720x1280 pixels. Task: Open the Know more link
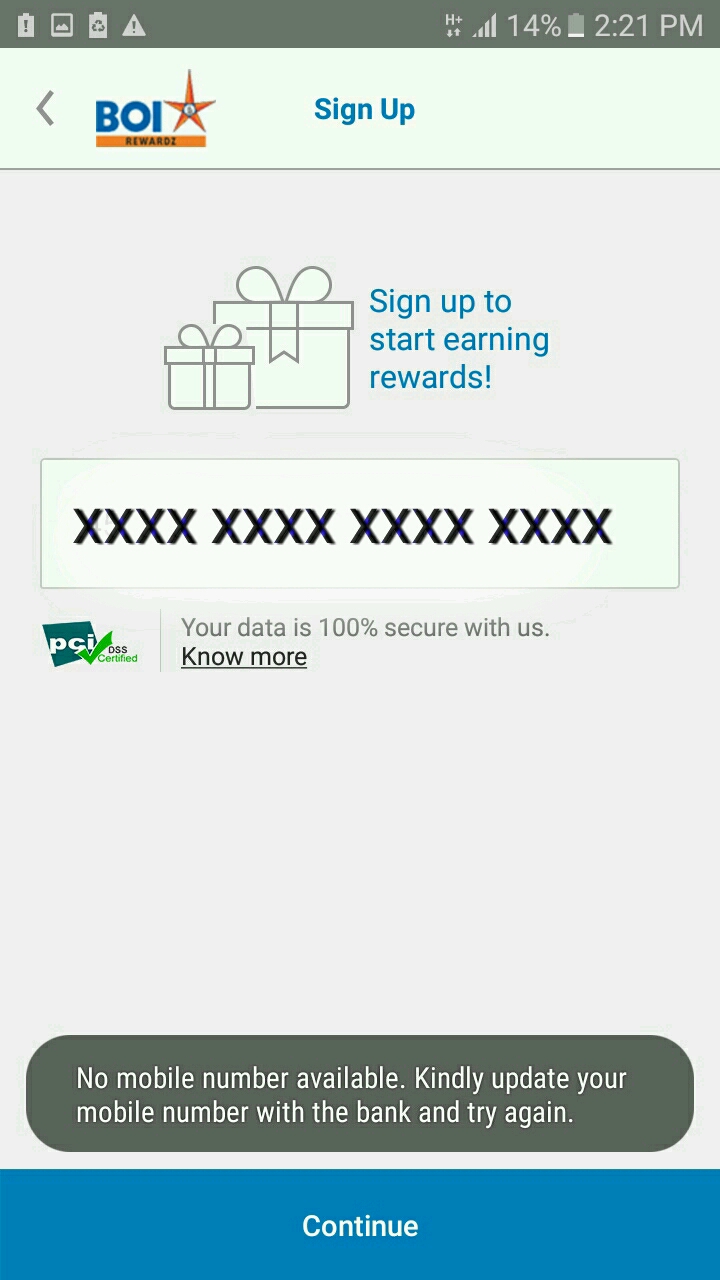click(x=244, y=657)
